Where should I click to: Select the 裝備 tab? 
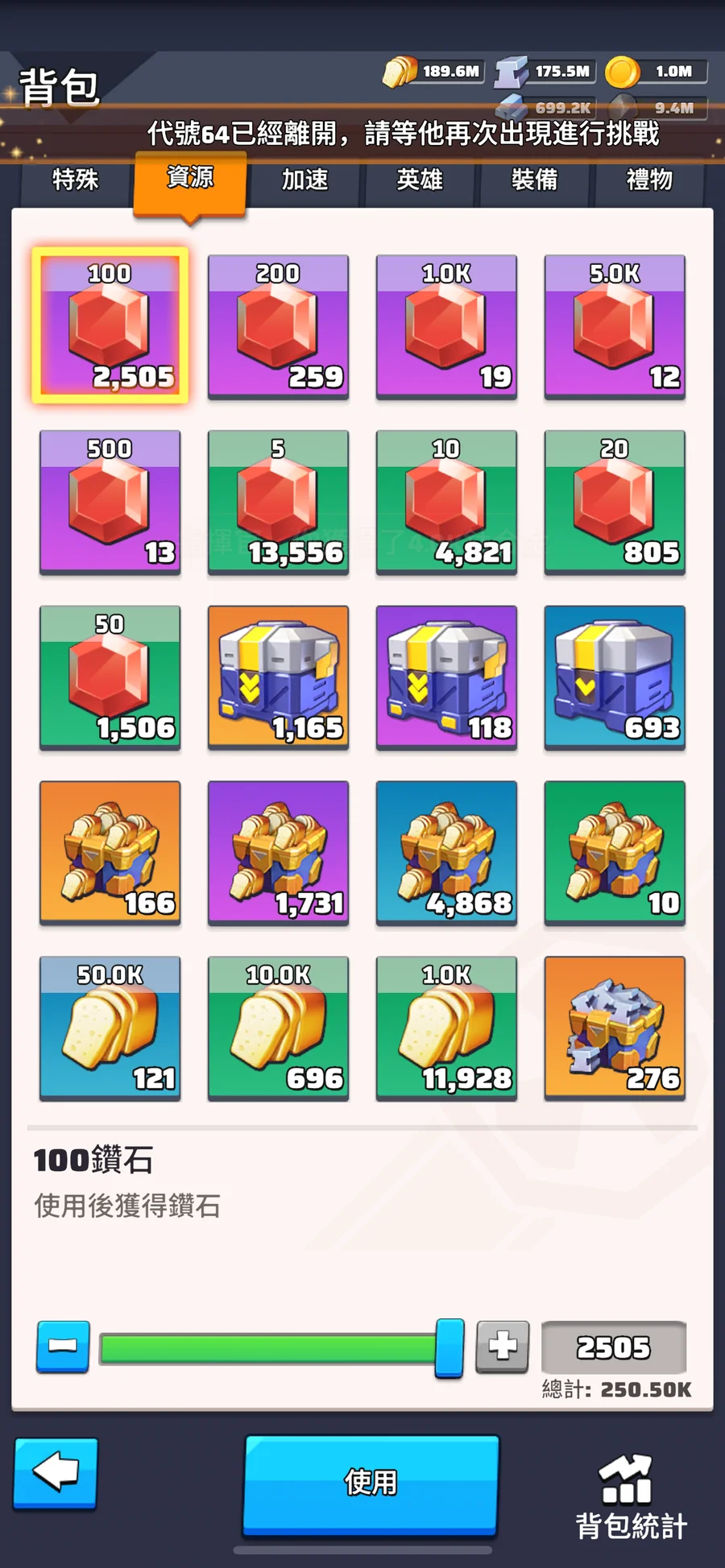(x=535, y=179)
